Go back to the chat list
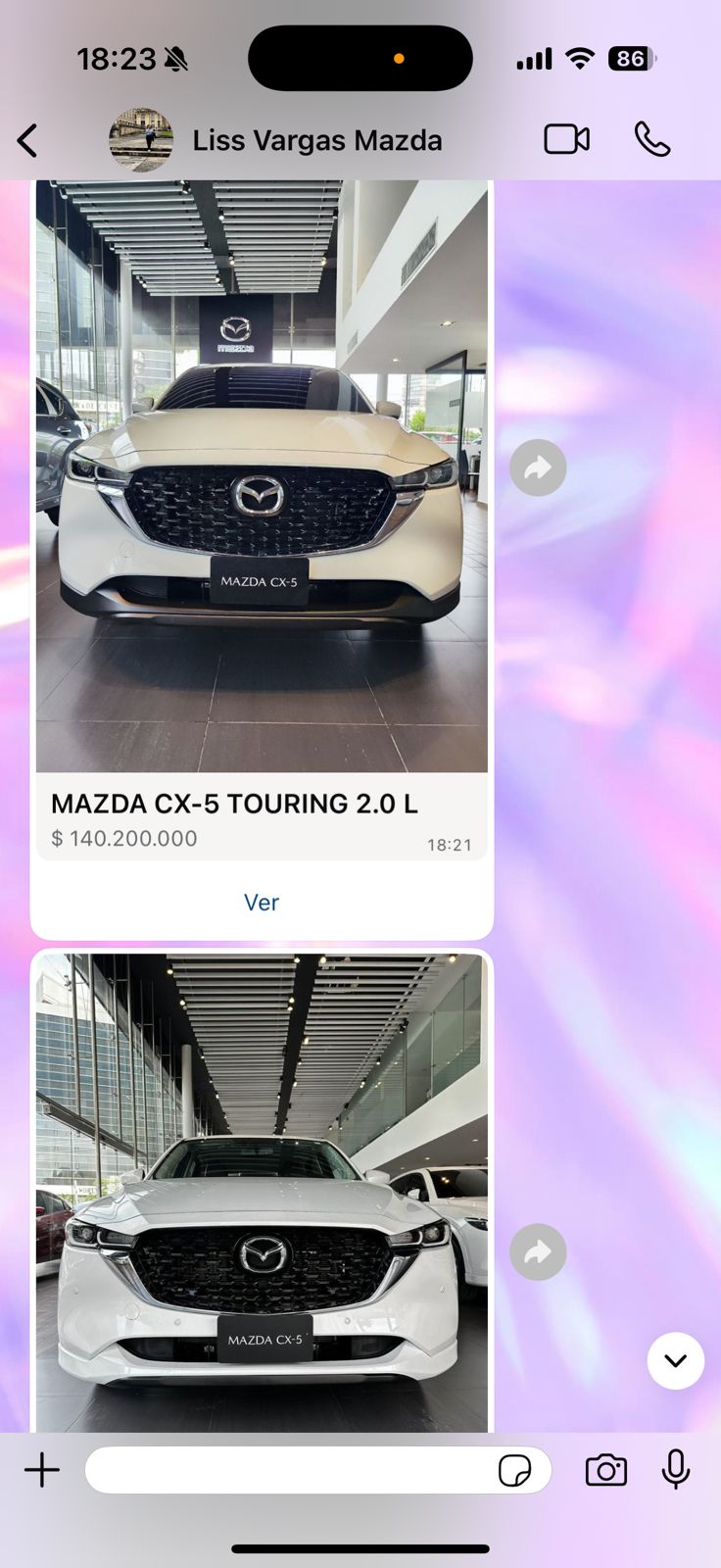This screenshot has height=1568, width=721. coord(27,141)
